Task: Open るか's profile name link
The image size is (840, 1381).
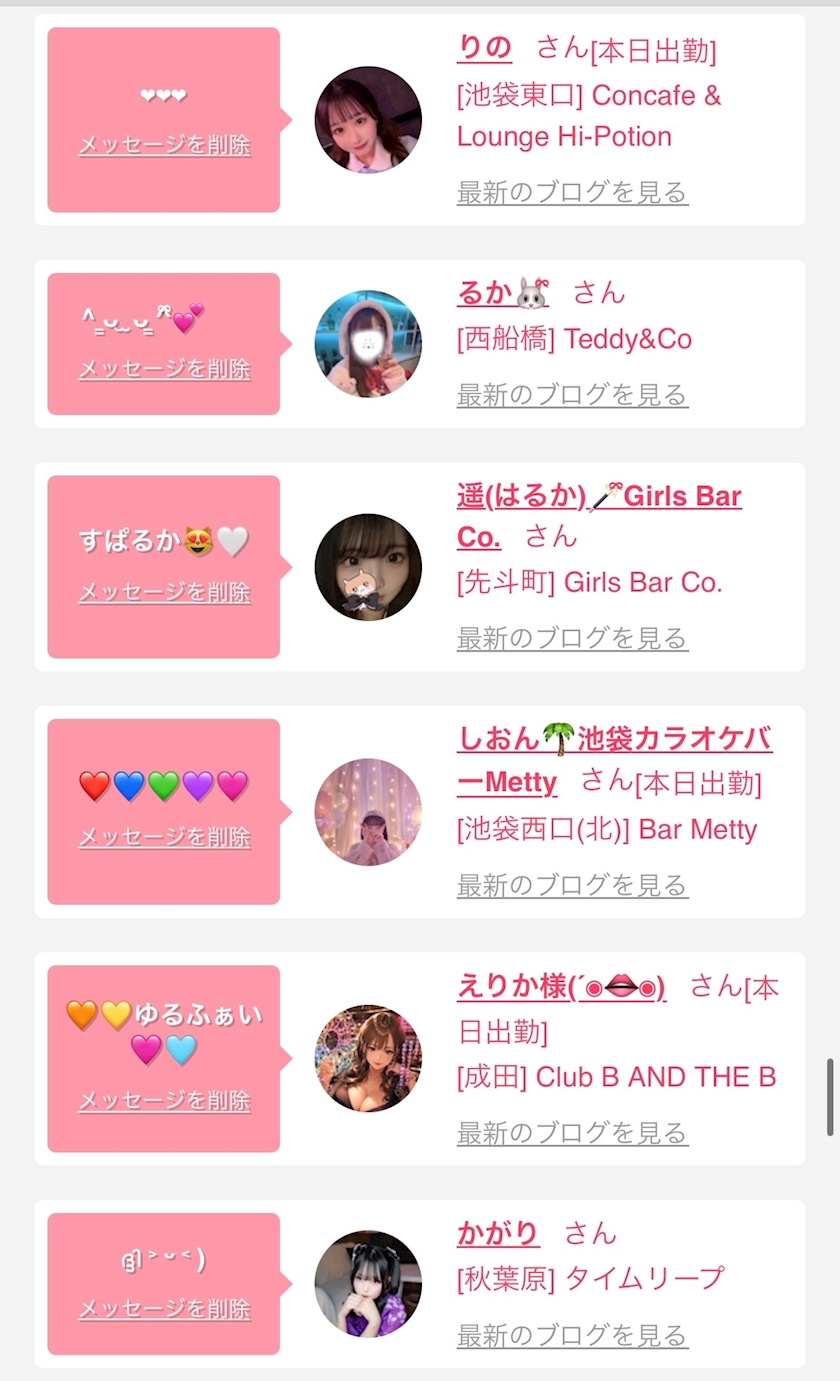Action: [503, 293]
